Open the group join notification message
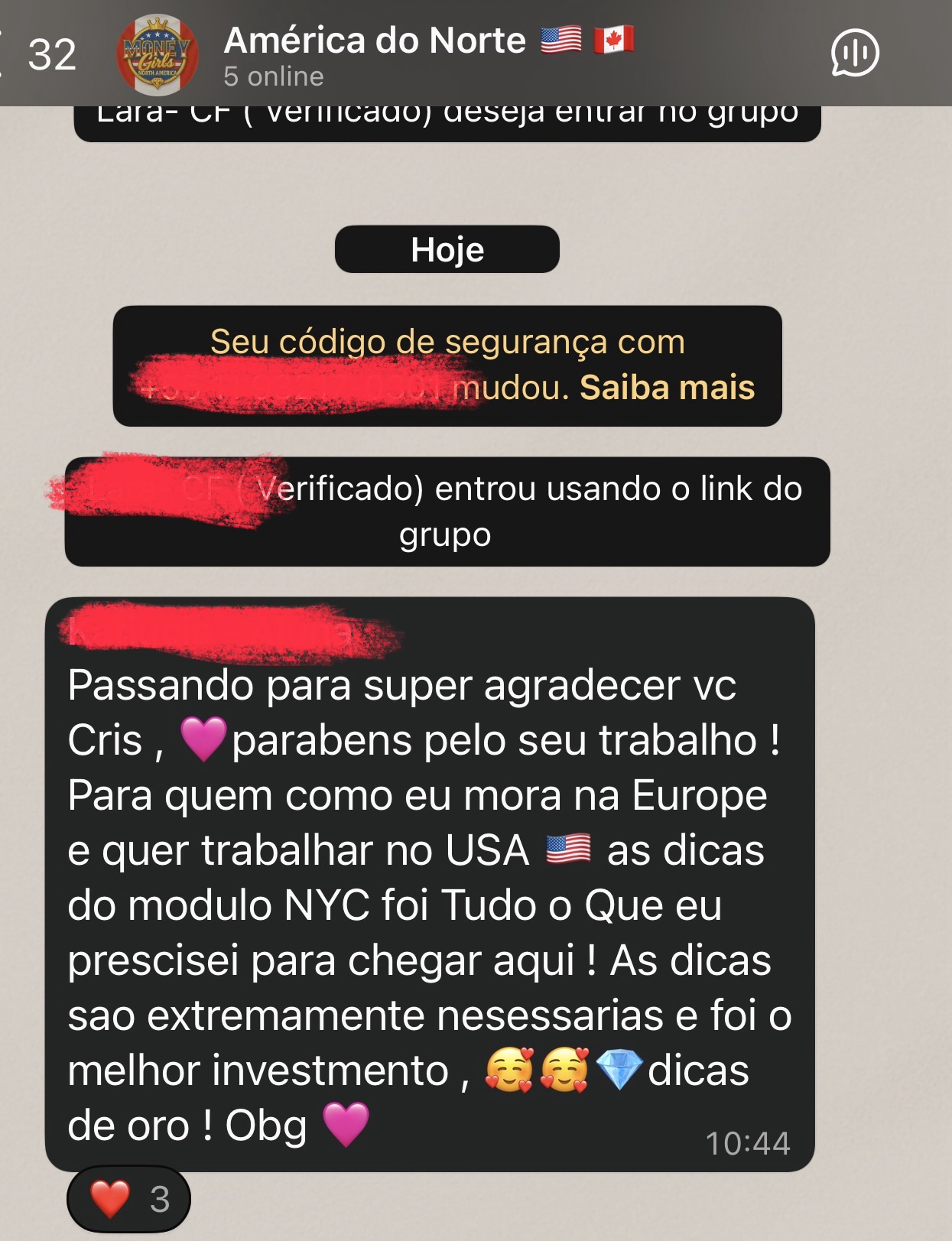This screenshot has height=1241, width=952. click(x=446, y=509)
